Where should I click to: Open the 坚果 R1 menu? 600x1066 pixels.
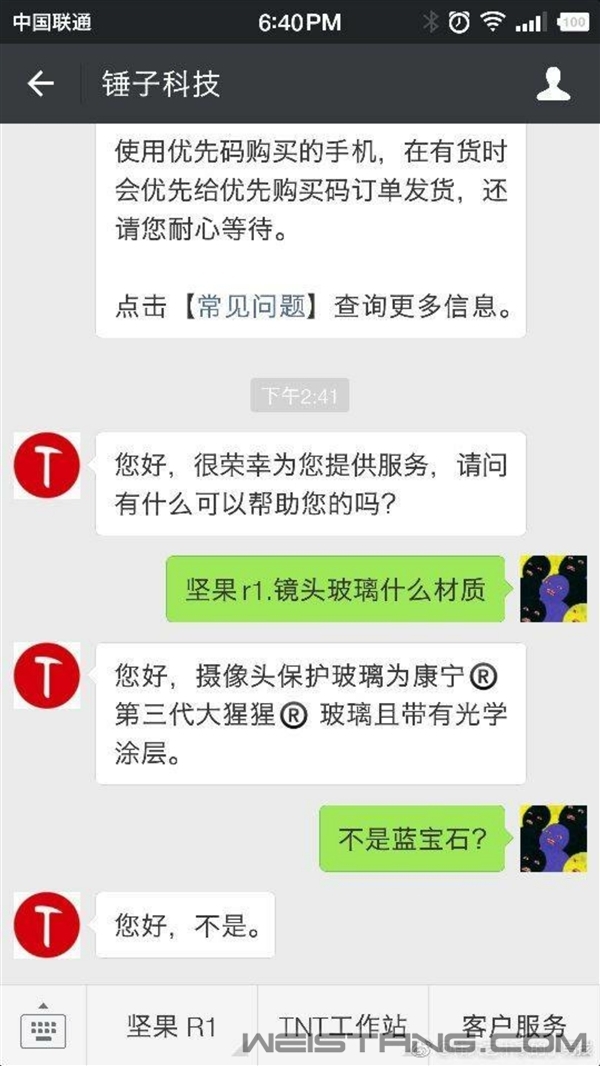pos(172,1026)
